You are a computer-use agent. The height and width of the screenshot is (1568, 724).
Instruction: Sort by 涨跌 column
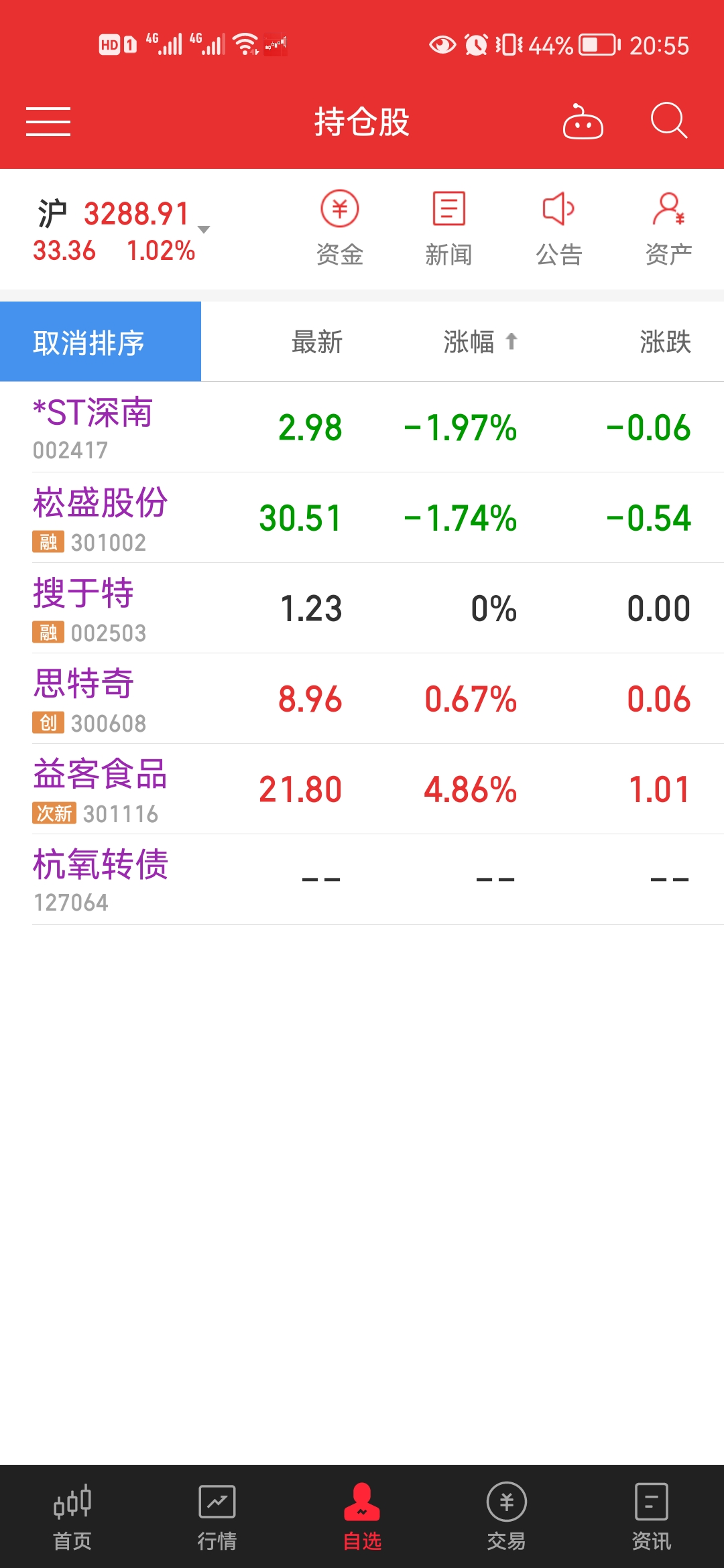click(665, 342)
